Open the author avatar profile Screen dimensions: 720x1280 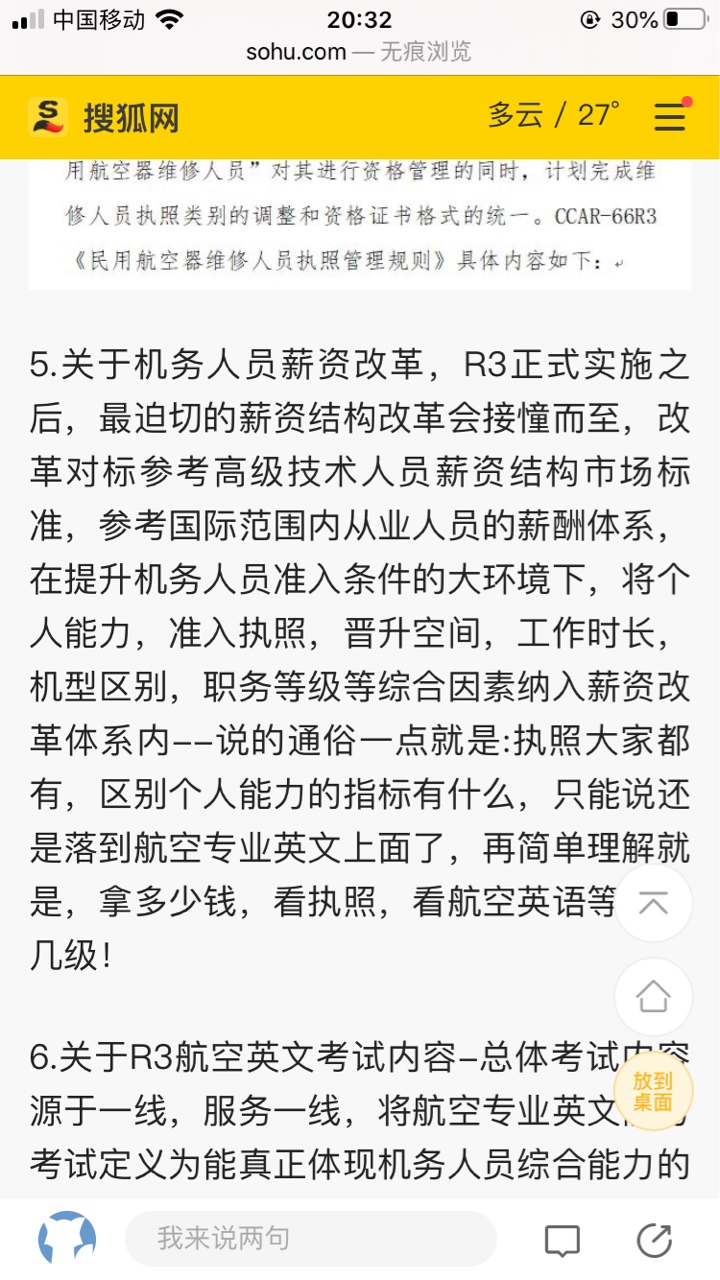(x=67, y=1240)
